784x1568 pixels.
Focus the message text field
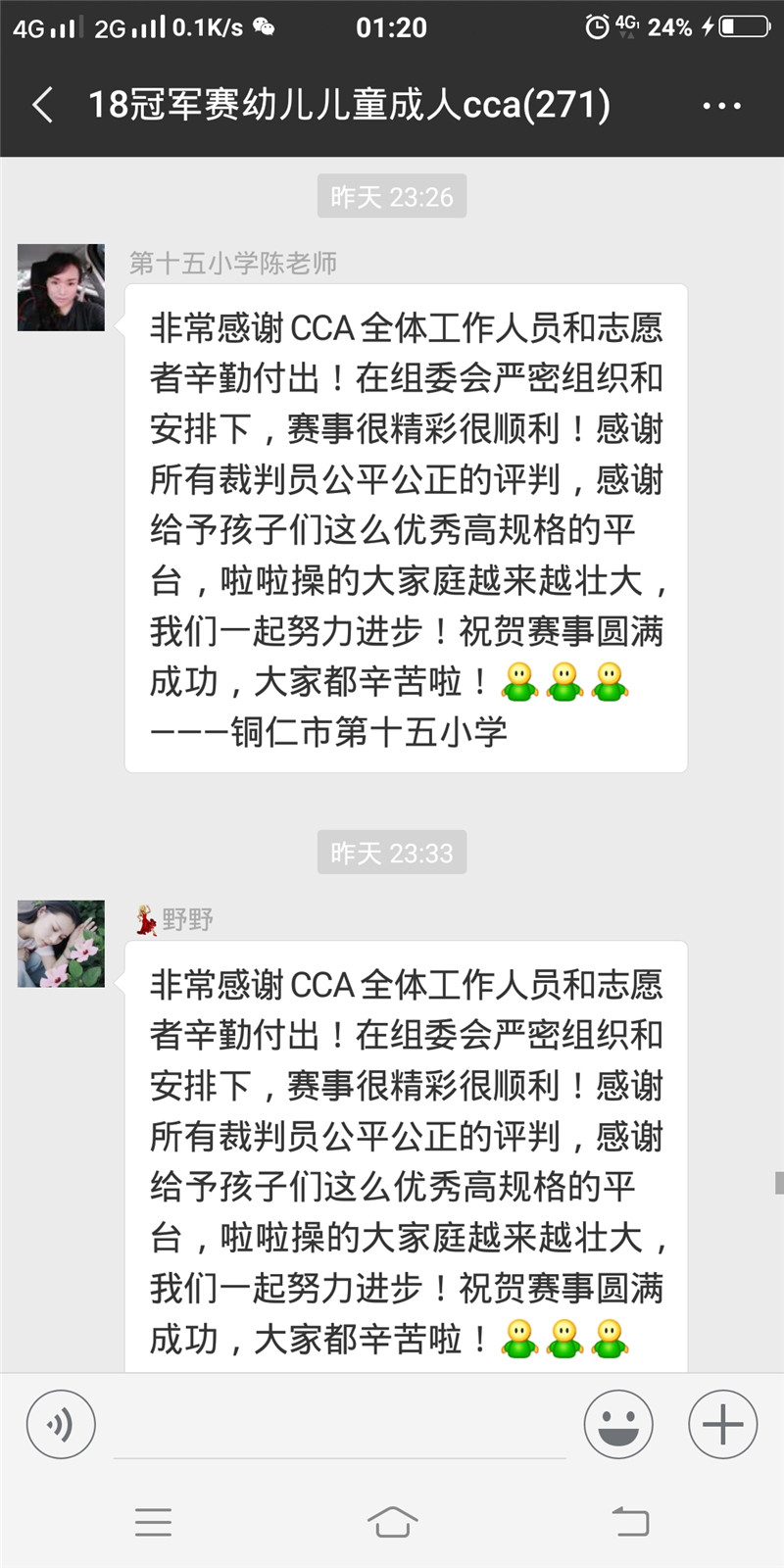click(x=339, y=1426)
